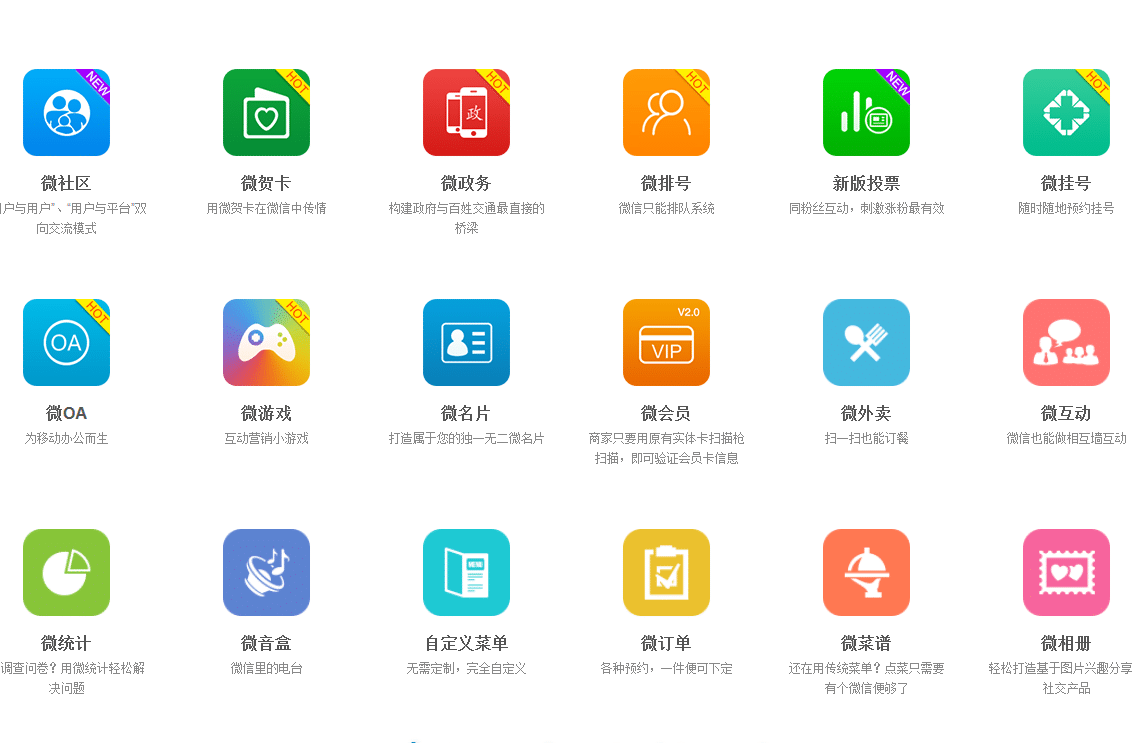The width and height of the screenshot is (1133, 743).
Task: Open the 微统计 statistics tile
Action: tap(66, 573)
